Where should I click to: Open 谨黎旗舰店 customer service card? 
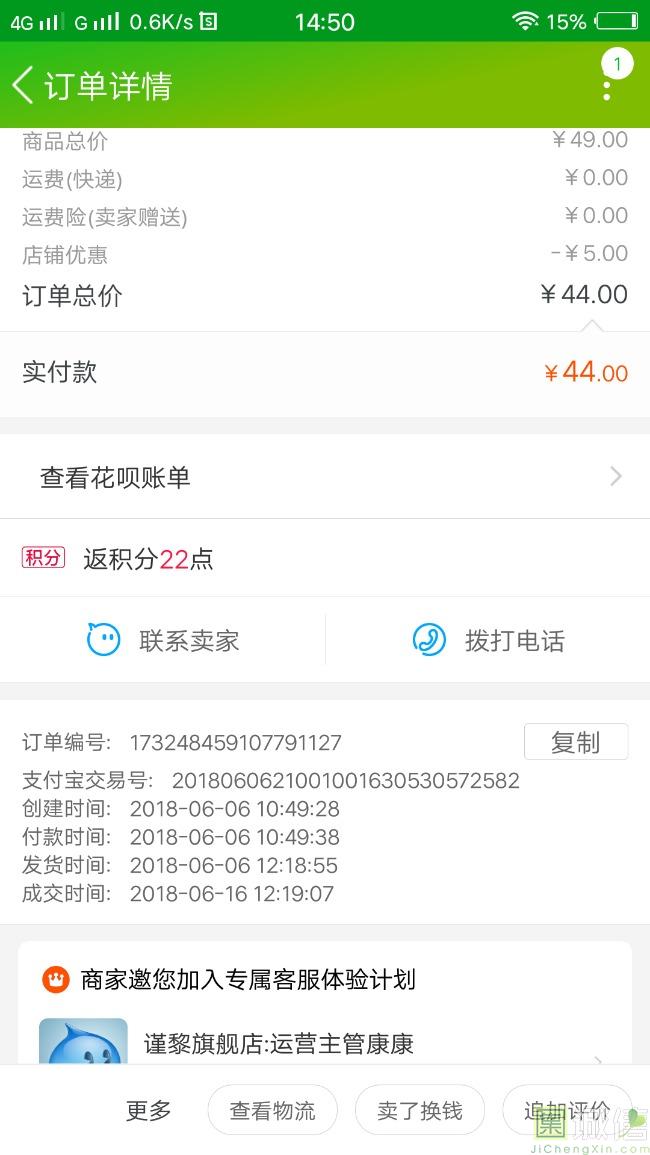(x=325, y=1043)
